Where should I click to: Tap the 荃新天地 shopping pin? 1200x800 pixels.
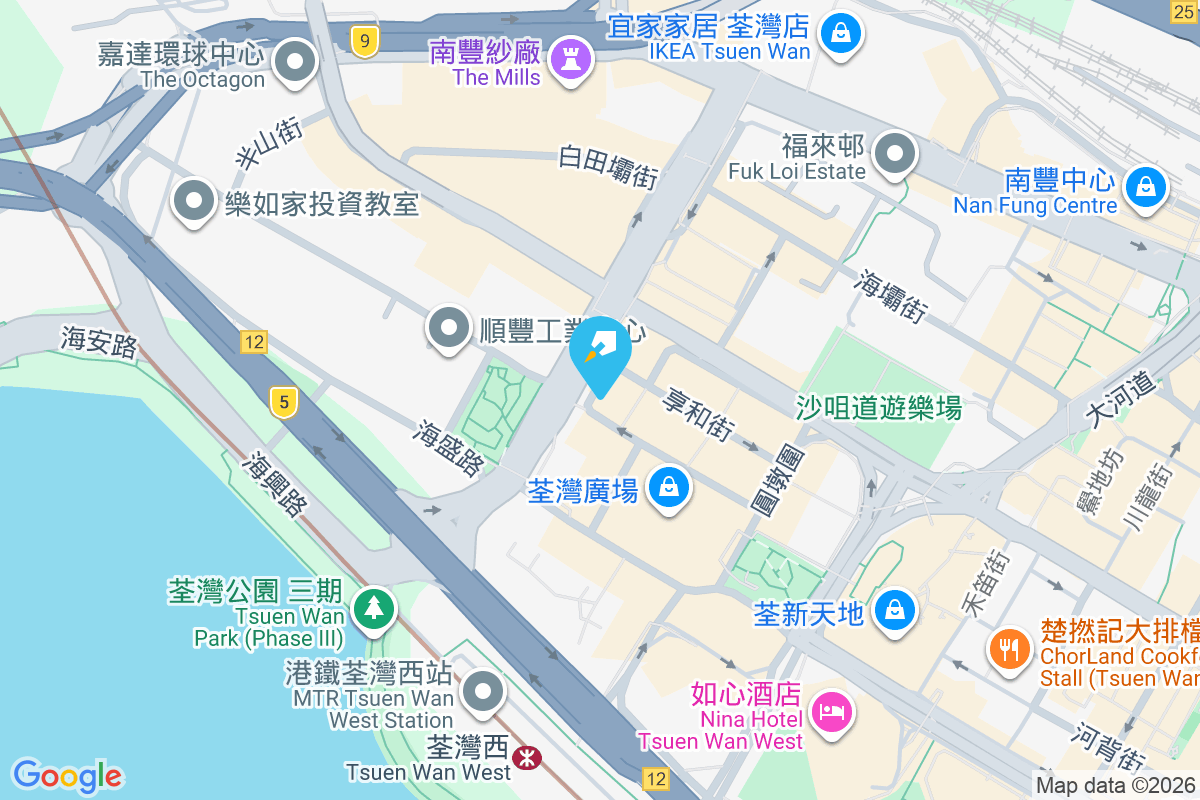click(894, 609)
